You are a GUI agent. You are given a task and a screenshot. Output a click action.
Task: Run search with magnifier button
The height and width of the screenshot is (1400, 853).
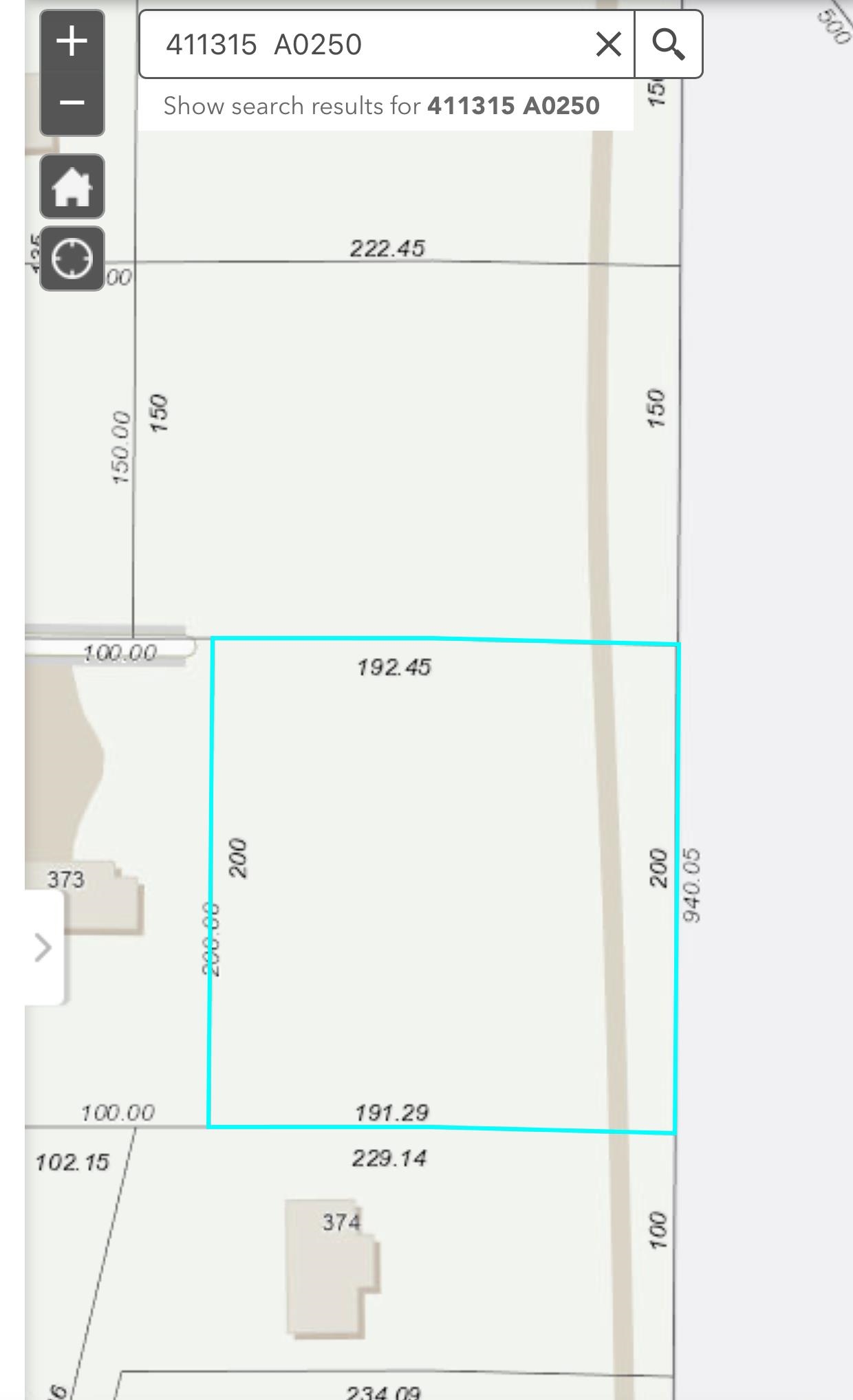(x=669, y=45)
